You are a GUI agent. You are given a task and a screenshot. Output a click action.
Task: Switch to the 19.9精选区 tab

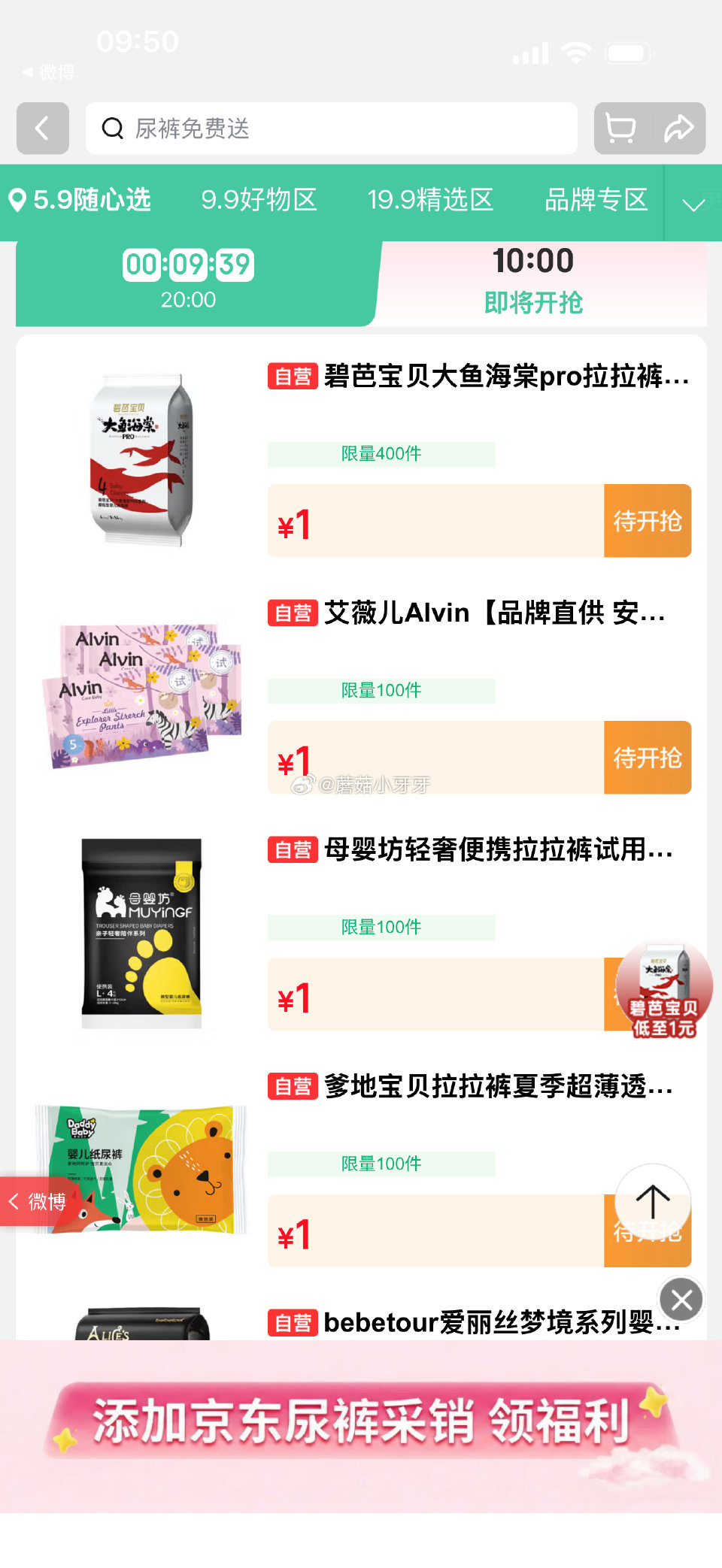coord(431,201)
